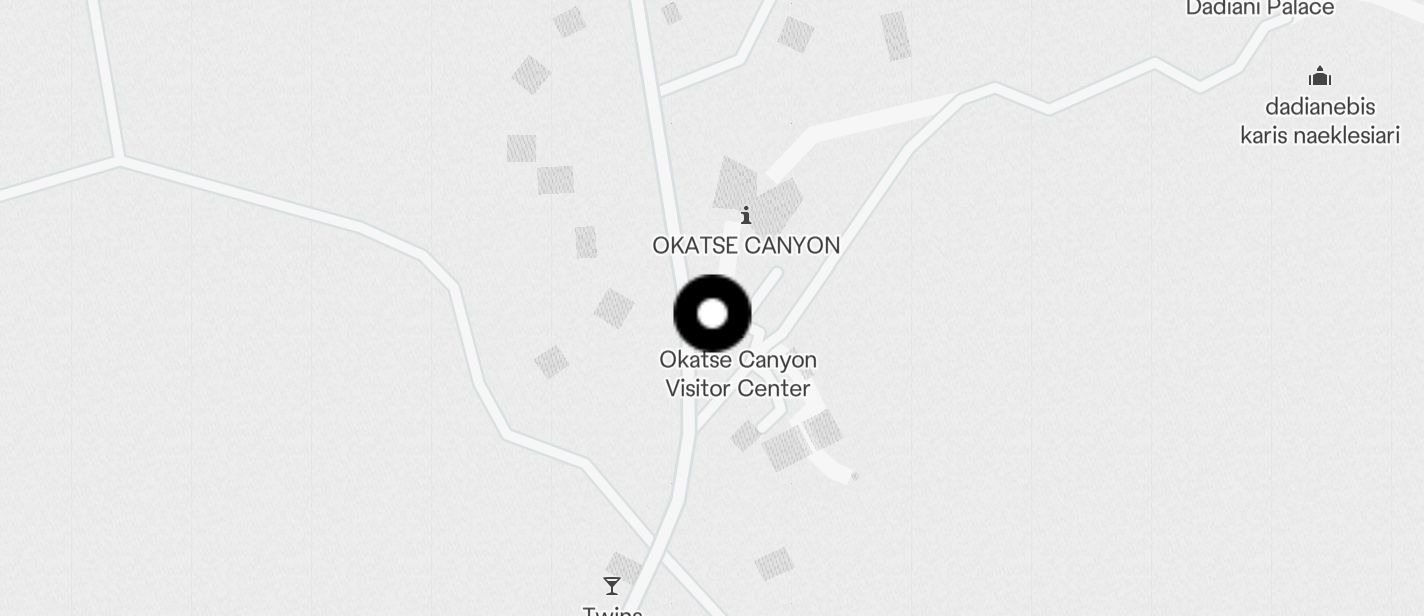Open the Twins bar map marker
The height and width of the screenshot is (616, 1424).
(612, 586)
